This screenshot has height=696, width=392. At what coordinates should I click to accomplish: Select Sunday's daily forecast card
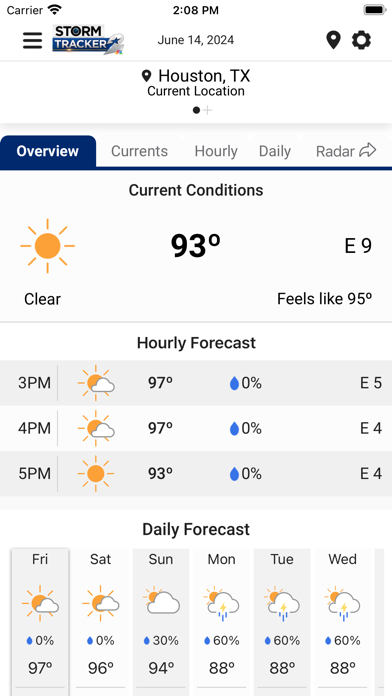pos(161,622)
